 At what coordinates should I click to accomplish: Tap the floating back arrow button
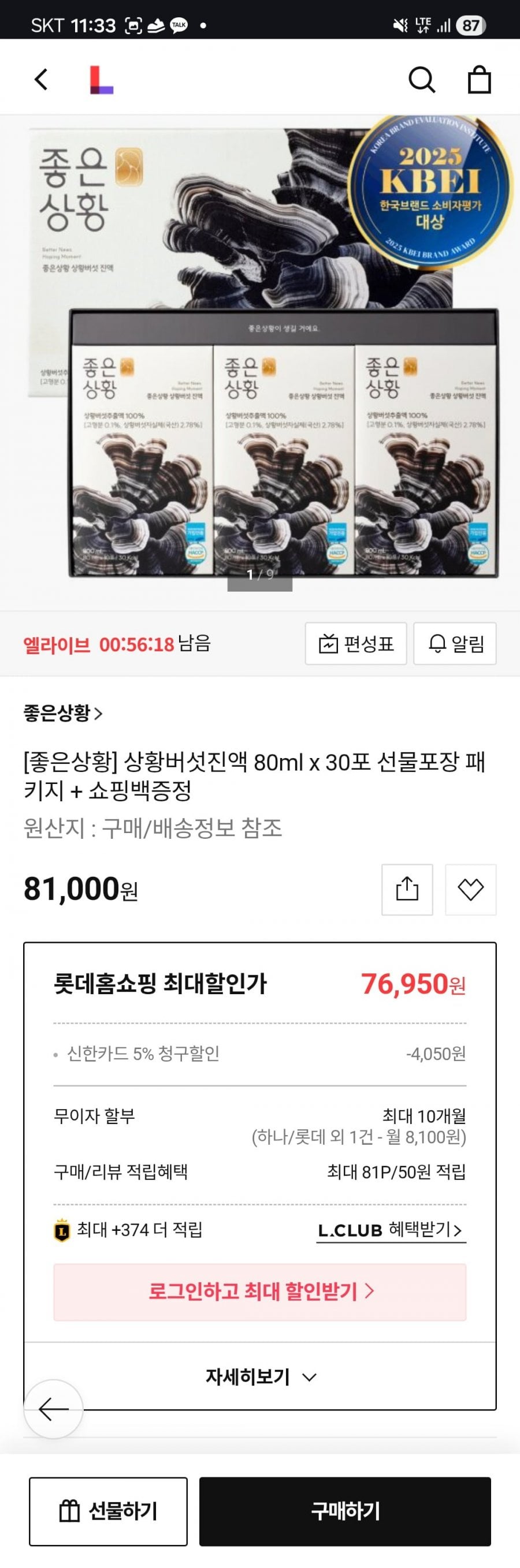[54, 1409]
